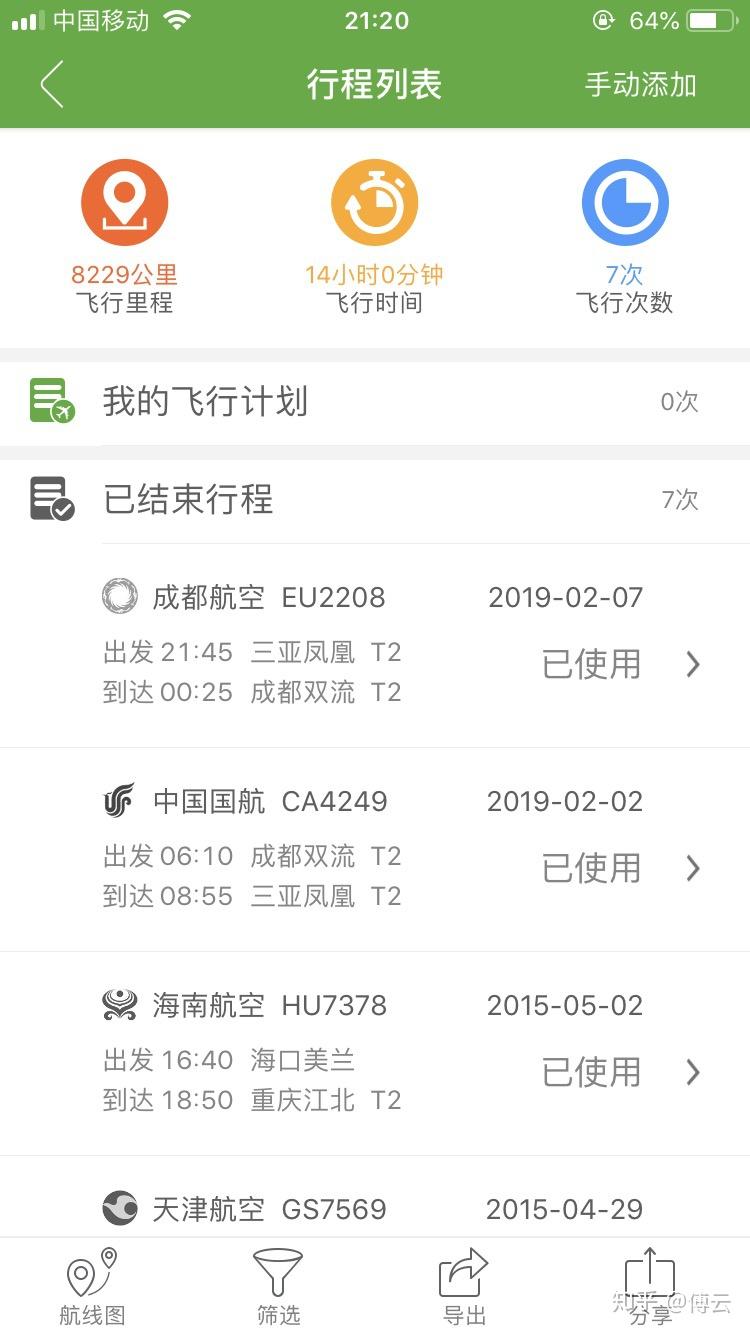Tap the 天津航空 GS7569 trip entry
The height and width of the screenshot is (1334, 750).
(x=375, y=1209)
